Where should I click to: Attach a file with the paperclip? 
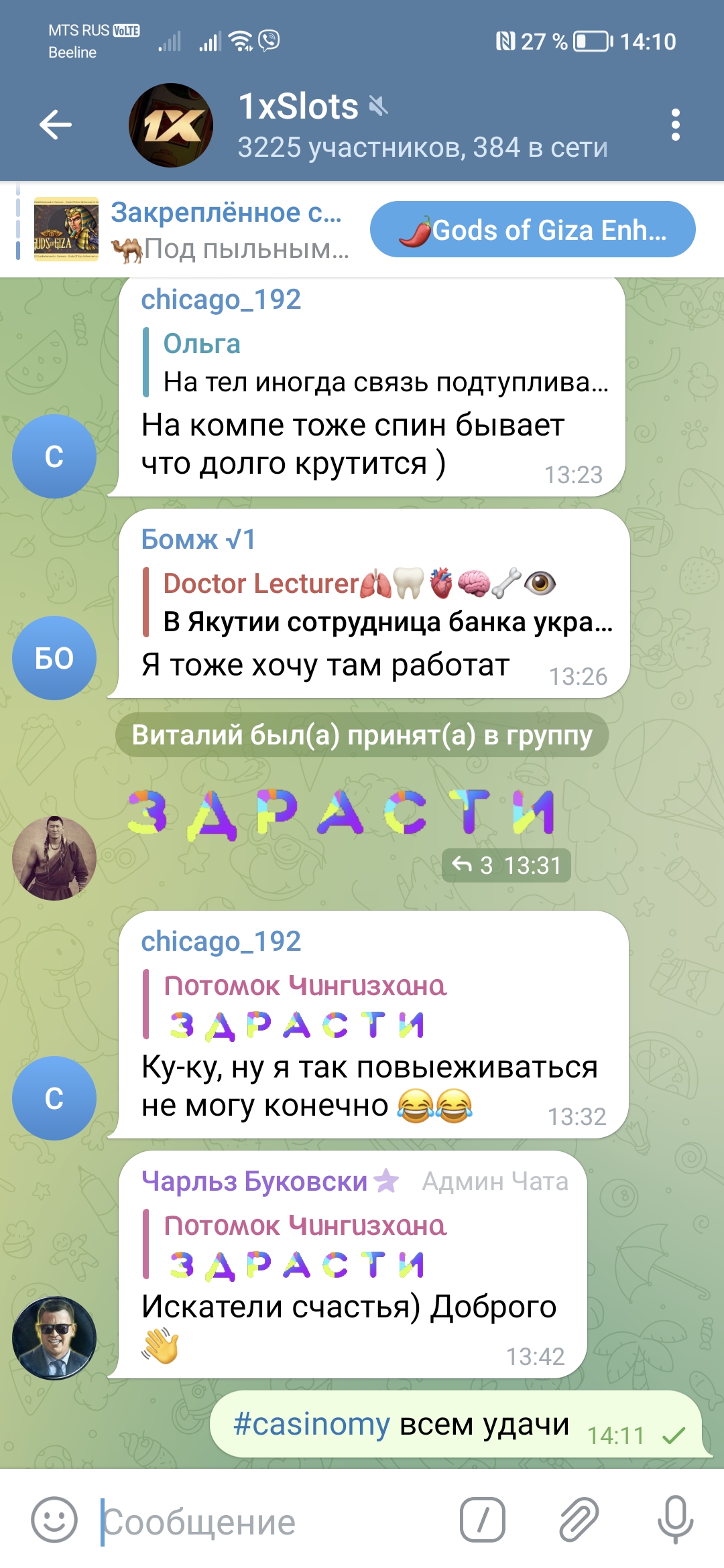tap(578, 1520)
